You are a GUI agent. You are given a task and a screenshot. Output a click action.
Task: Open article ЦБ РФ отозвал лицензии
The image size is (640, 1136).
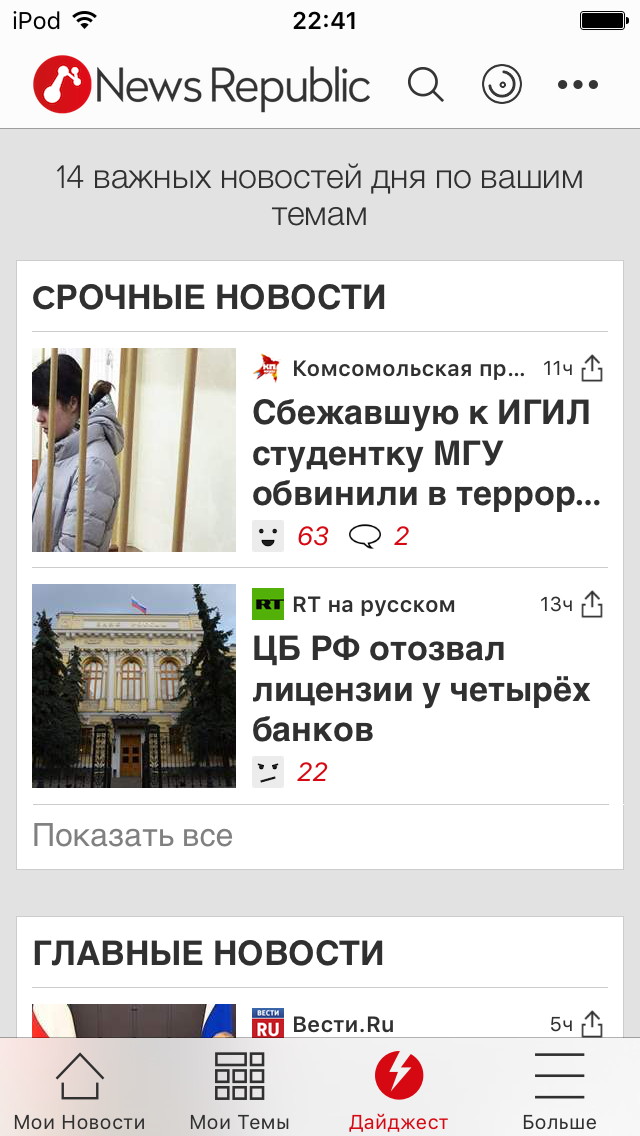coord(422,690)
